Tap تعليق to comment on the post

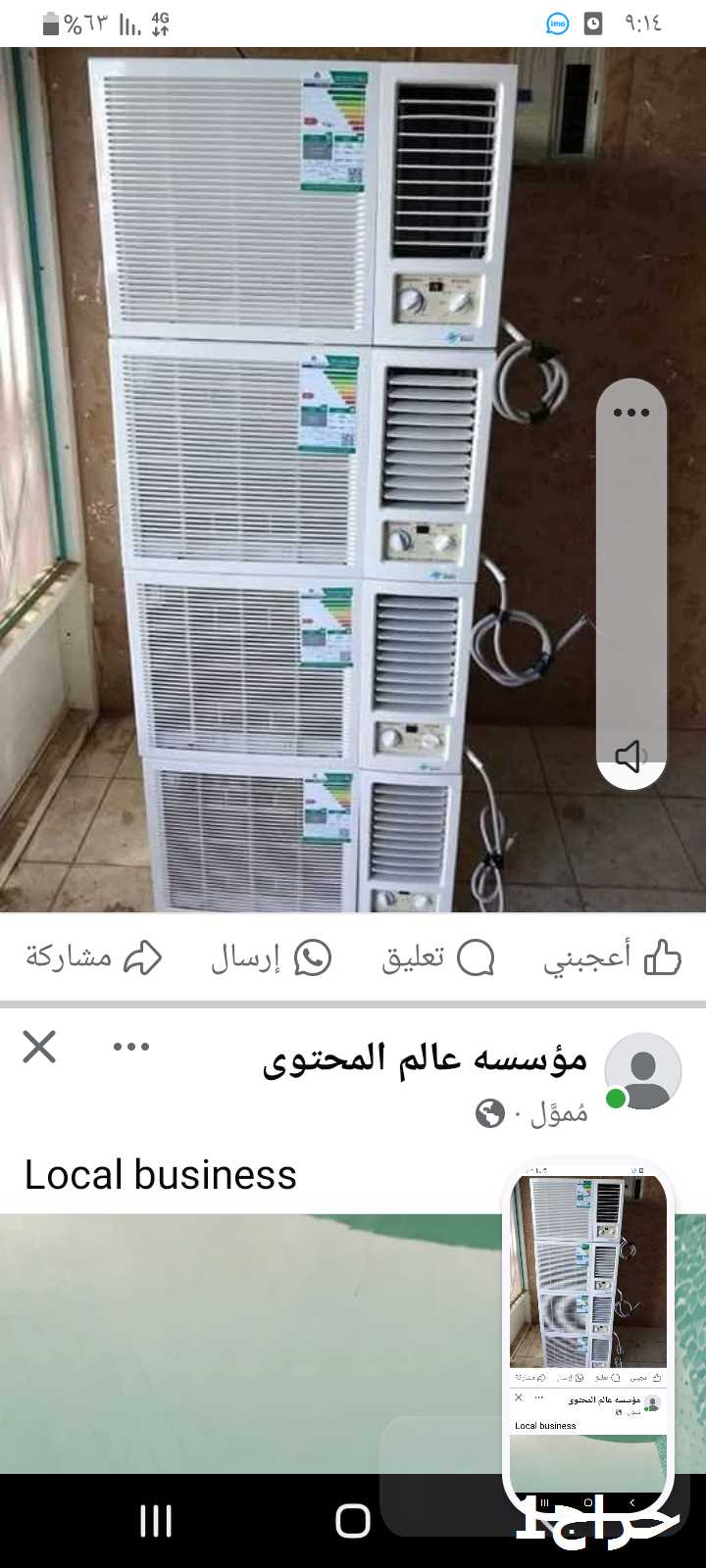[x=437, y=957]
